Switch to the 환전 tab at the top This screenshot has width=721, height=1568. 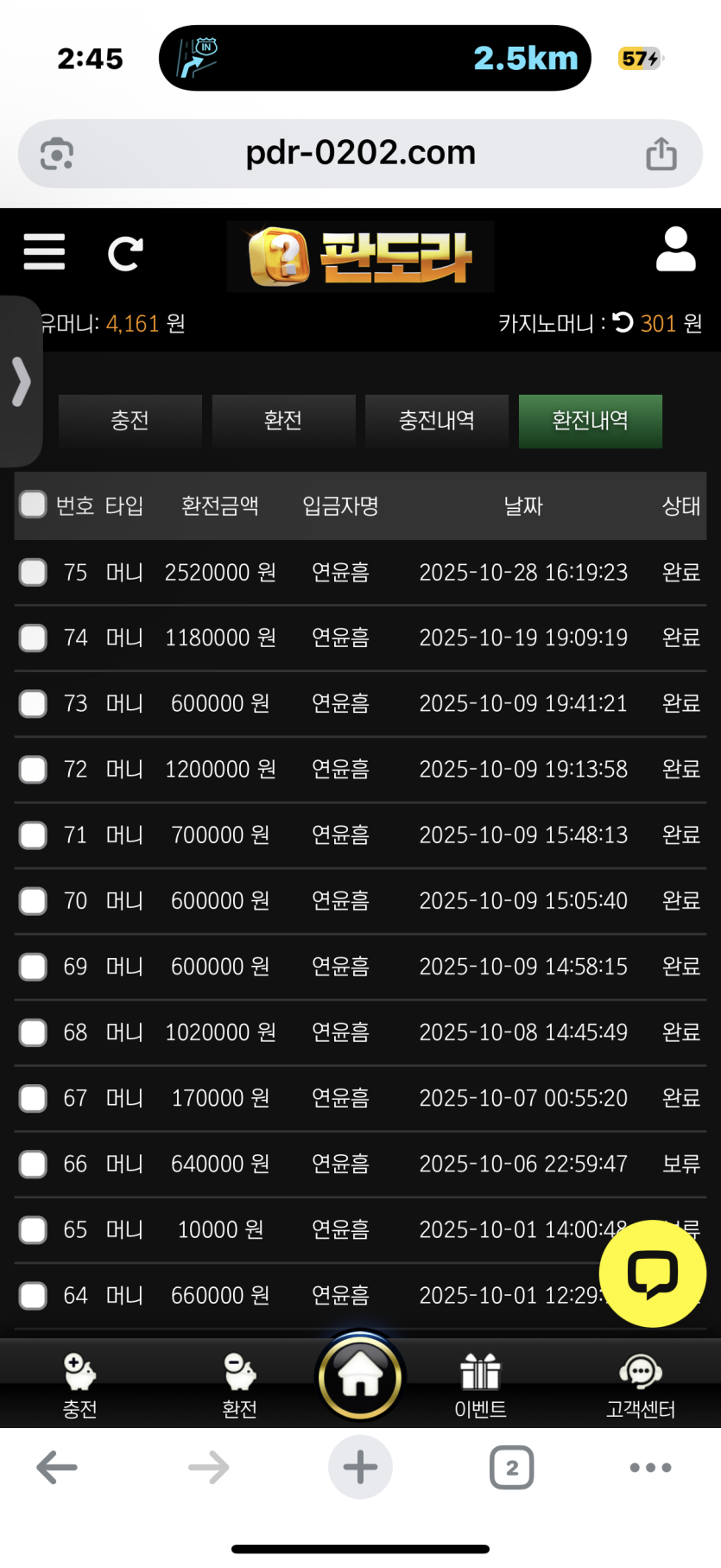click(x=283, y=421)
